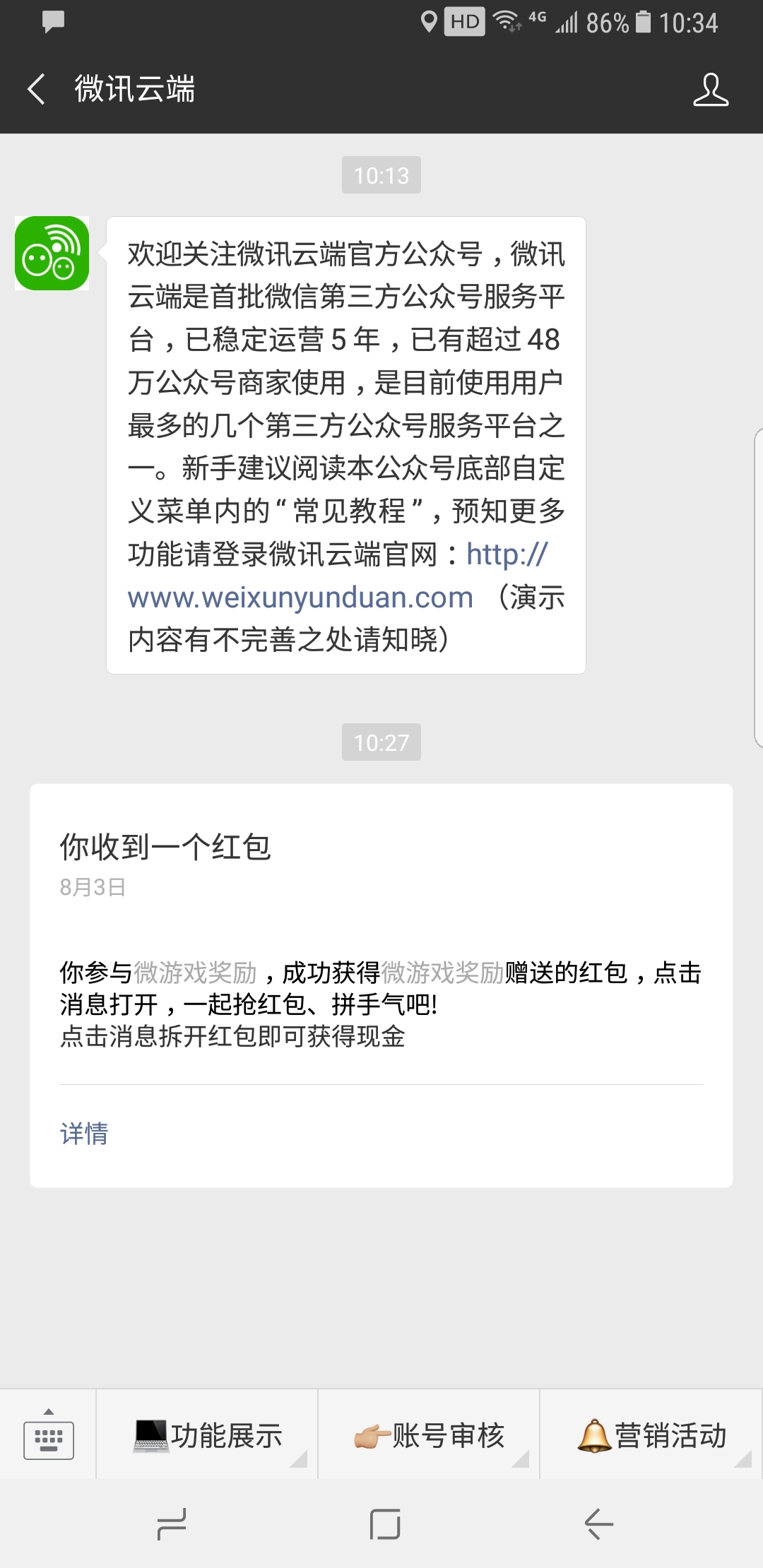Expand the 功能展示 menu
The image size is (763, 1568).
207,1435
